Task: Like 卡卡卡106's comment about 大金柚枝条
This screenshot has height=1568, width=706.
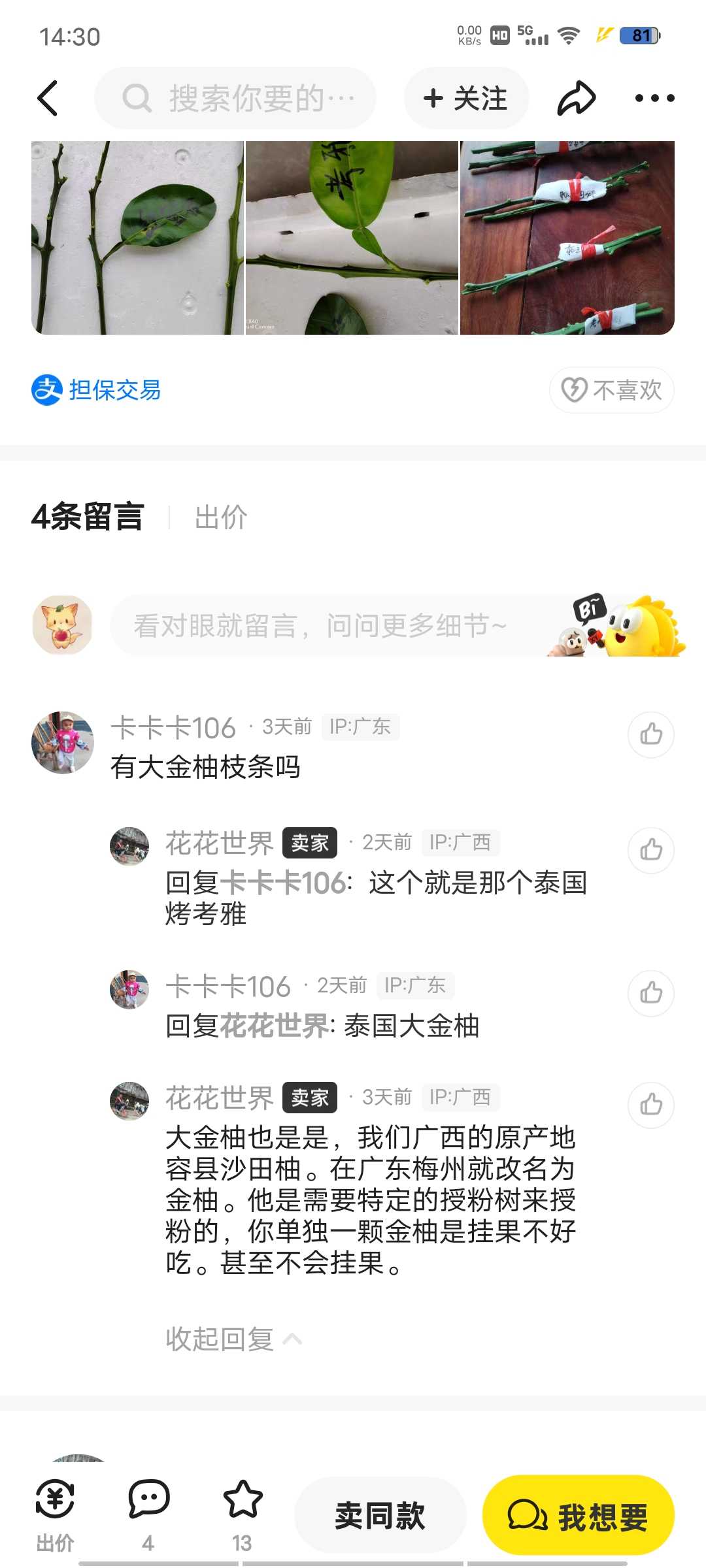Action: [651, 734]
